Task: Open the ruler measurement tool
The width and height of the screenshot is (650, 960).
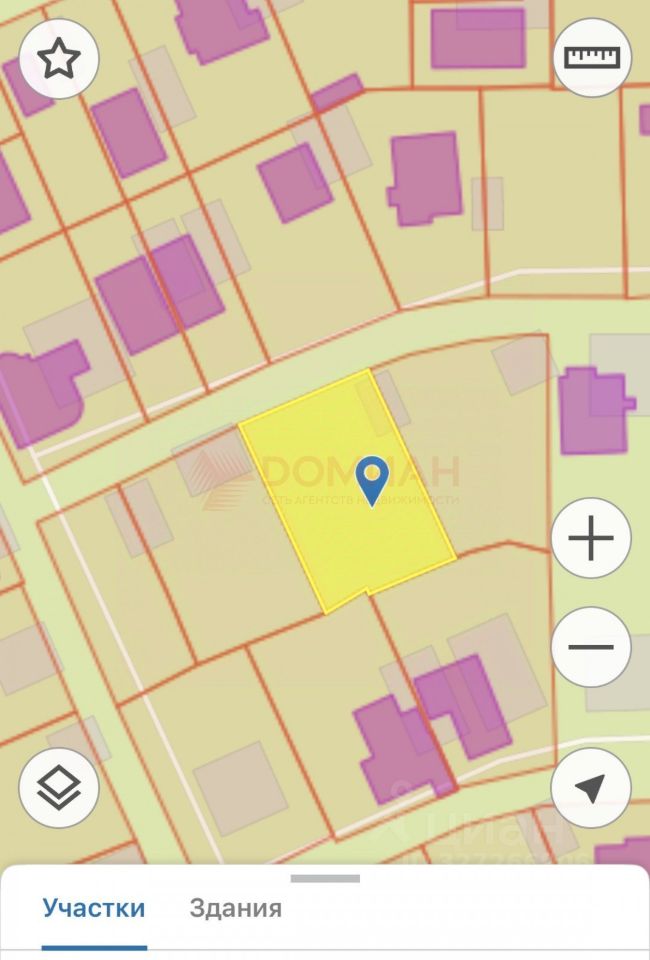Action: (591, 57)
